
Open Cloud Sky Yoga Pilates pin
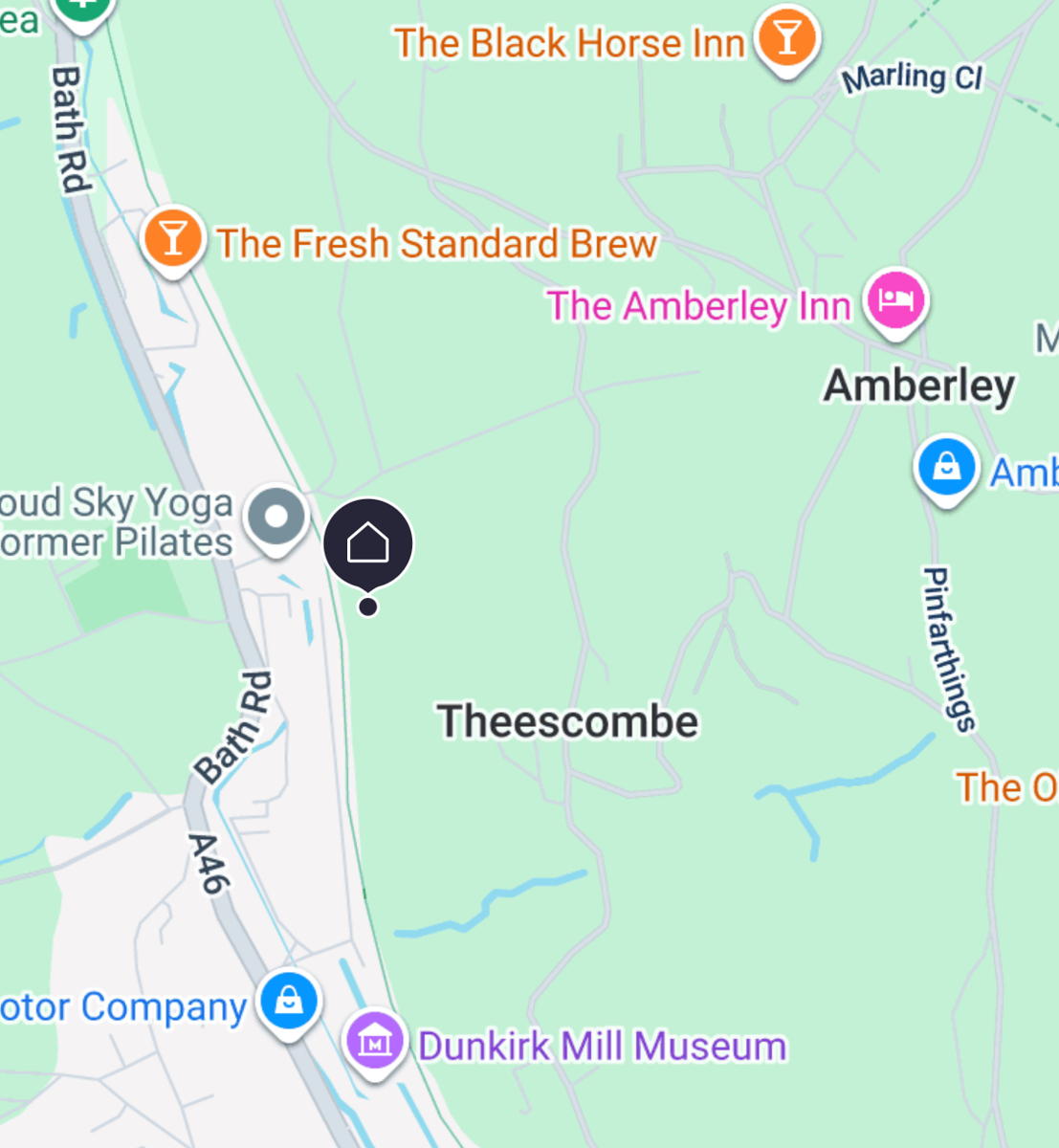[276, 518]
